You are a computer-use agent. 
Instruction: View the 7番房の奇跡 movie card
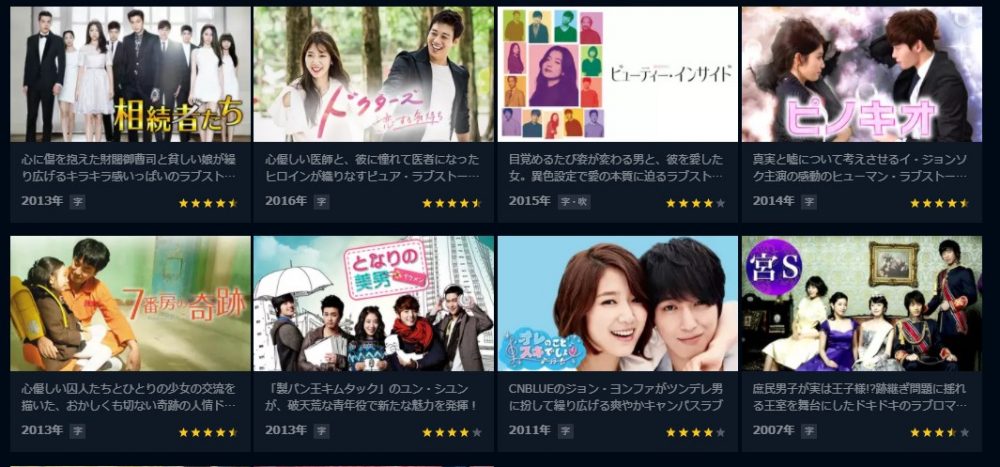tap(130, 304)
